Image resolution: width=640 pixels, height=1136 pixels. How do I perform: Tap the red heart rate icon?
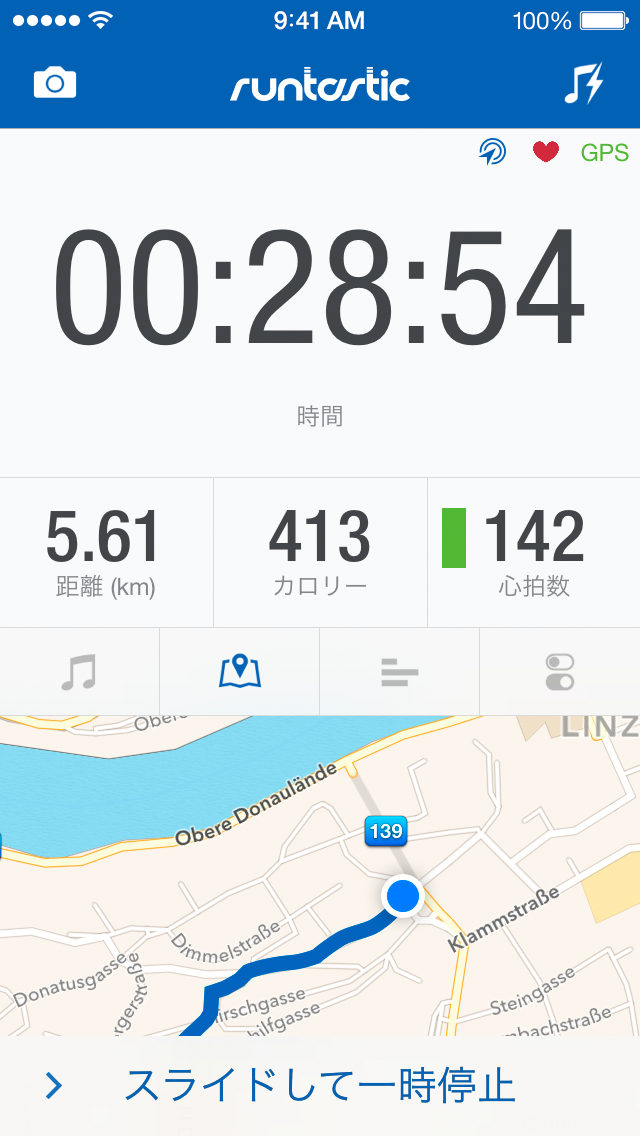pos(546,152)
